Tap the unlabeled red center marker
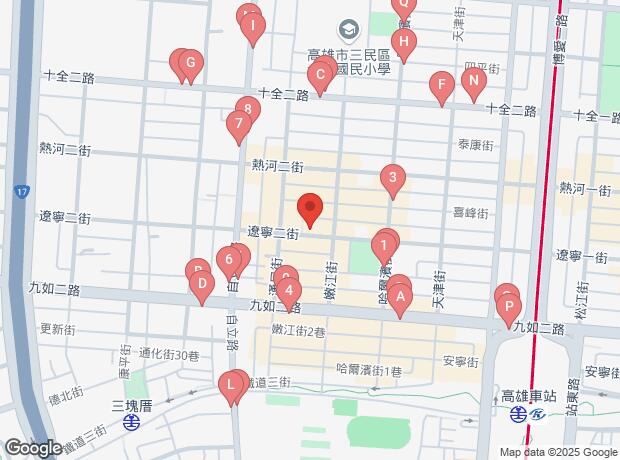This screenshot has width=620, height=460. click(310, 210)
